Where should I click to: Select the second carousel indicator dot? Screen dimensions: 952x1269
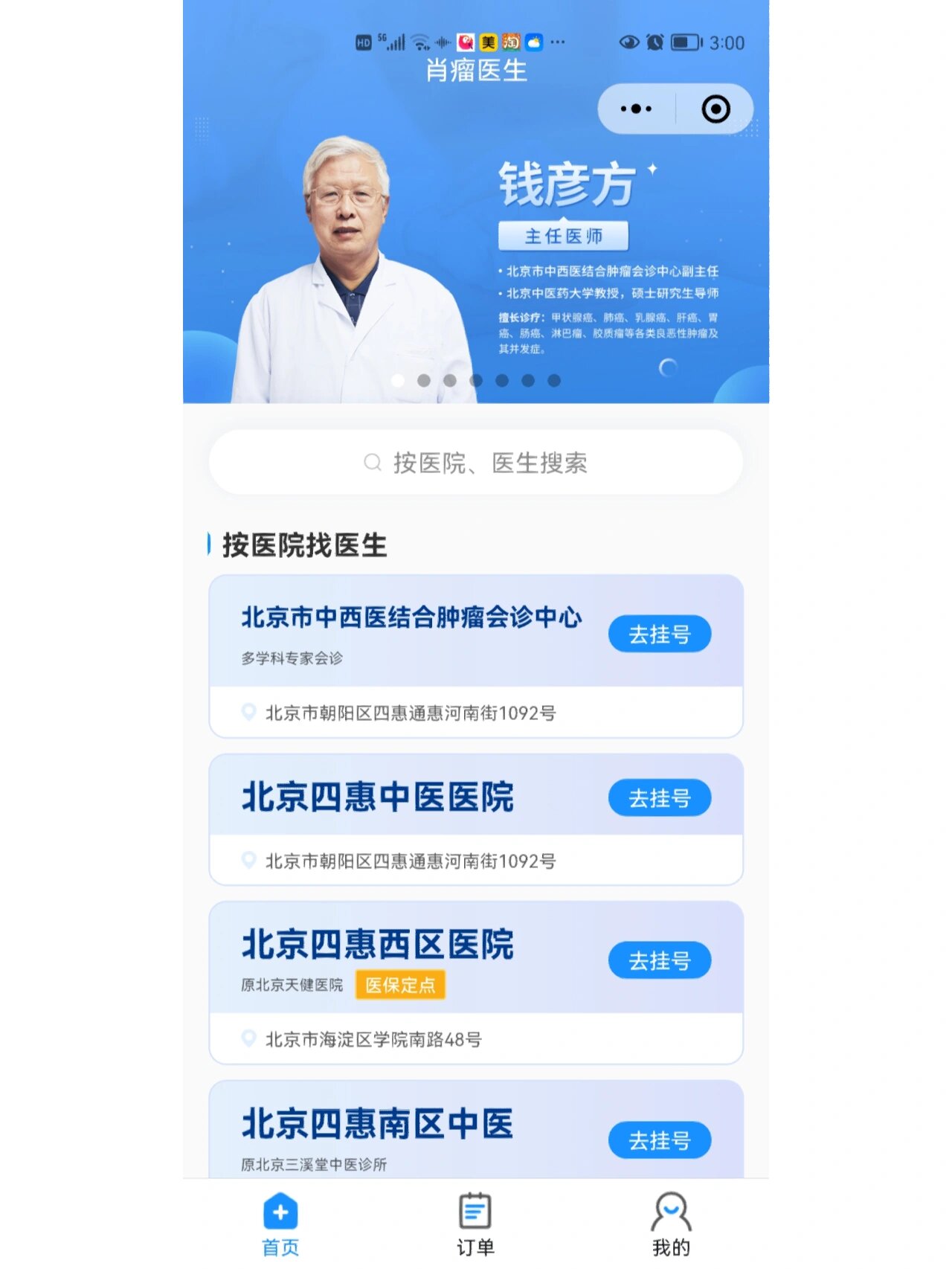tap(423, 379)
